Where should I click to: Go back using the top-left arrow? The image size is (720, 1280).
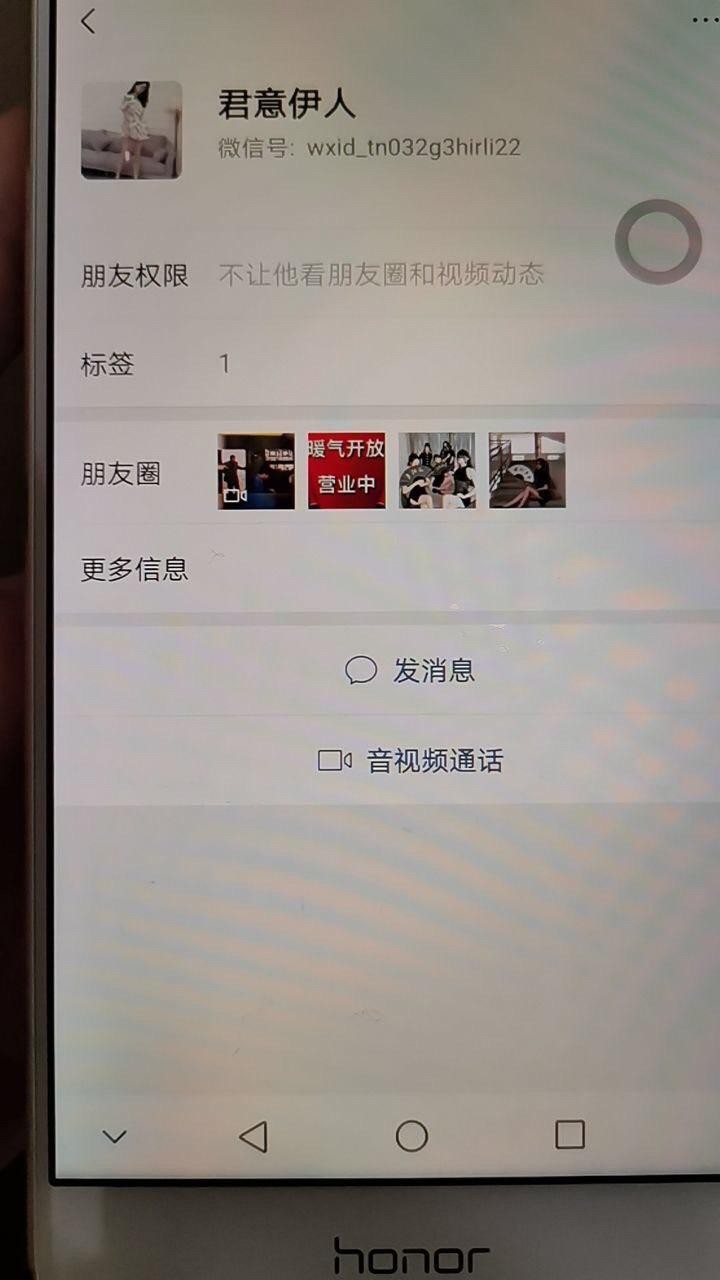(x=88, y=21)
